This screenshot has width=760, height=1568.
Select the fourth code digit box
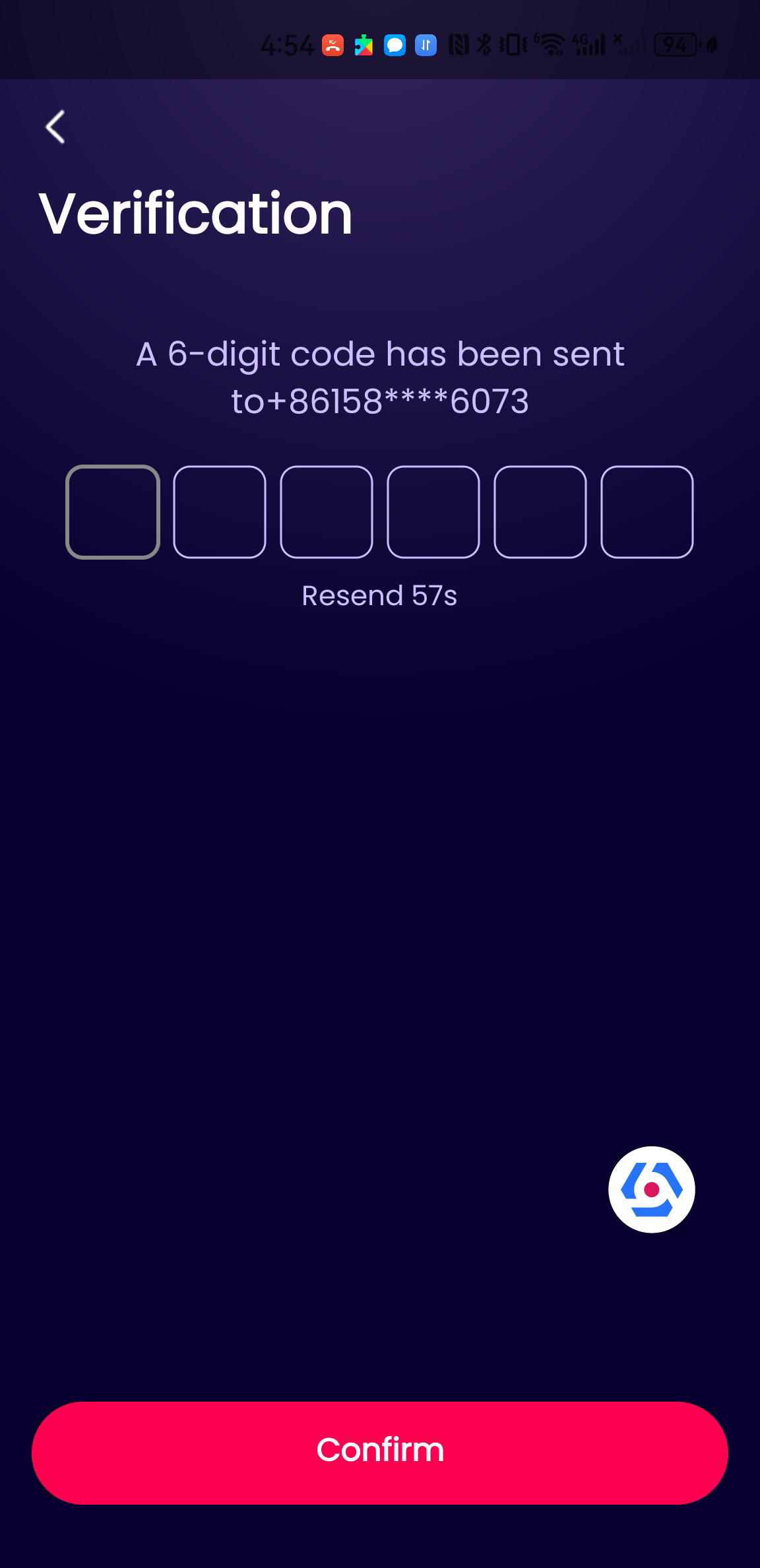tap(433, 512)
